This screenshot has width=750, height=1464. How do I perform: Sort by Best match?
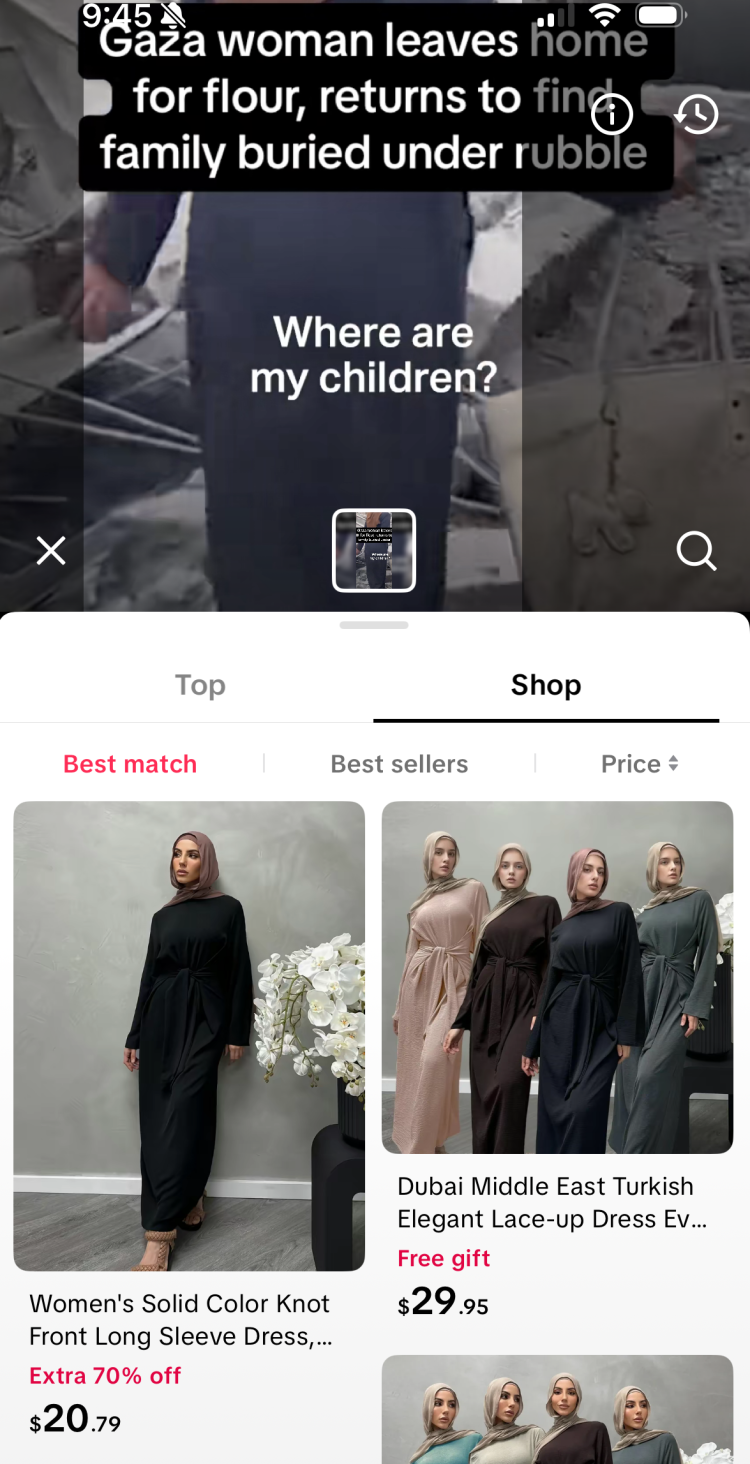(x=130, y=764)
